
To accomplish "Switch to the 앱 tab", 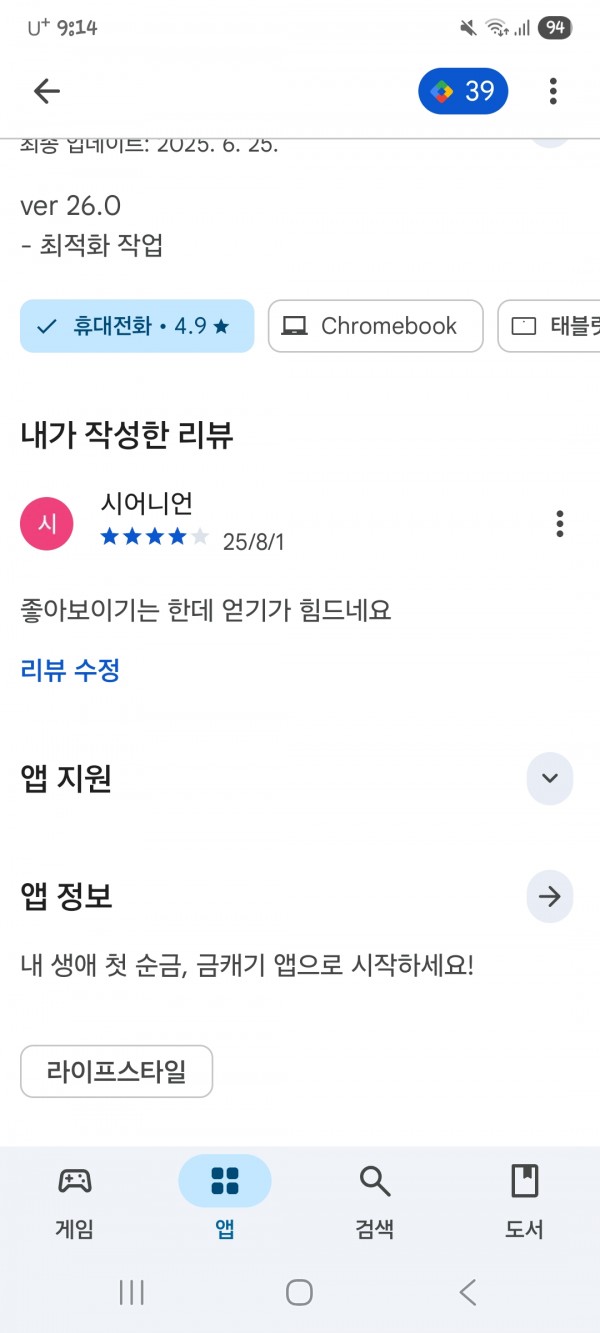I will pos(225,1200).
